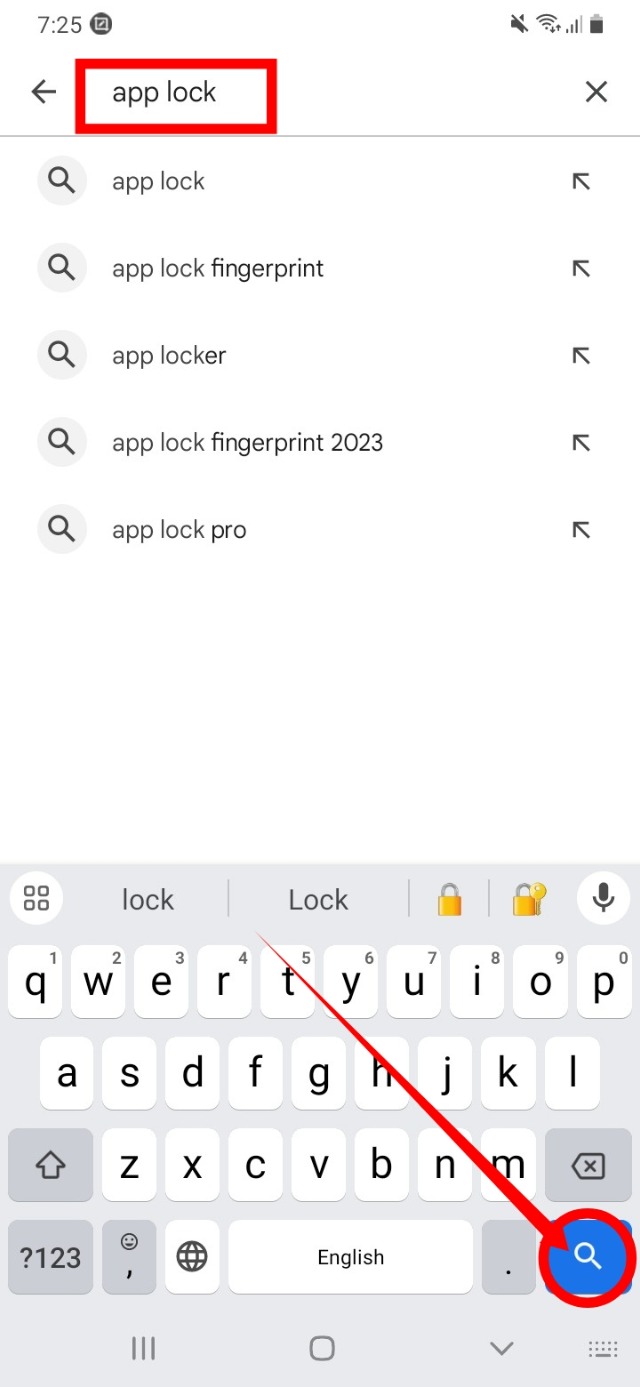Fill query with "app locker" using its arrow
This screenshot has height=1387, width=640.
(581, 356)
